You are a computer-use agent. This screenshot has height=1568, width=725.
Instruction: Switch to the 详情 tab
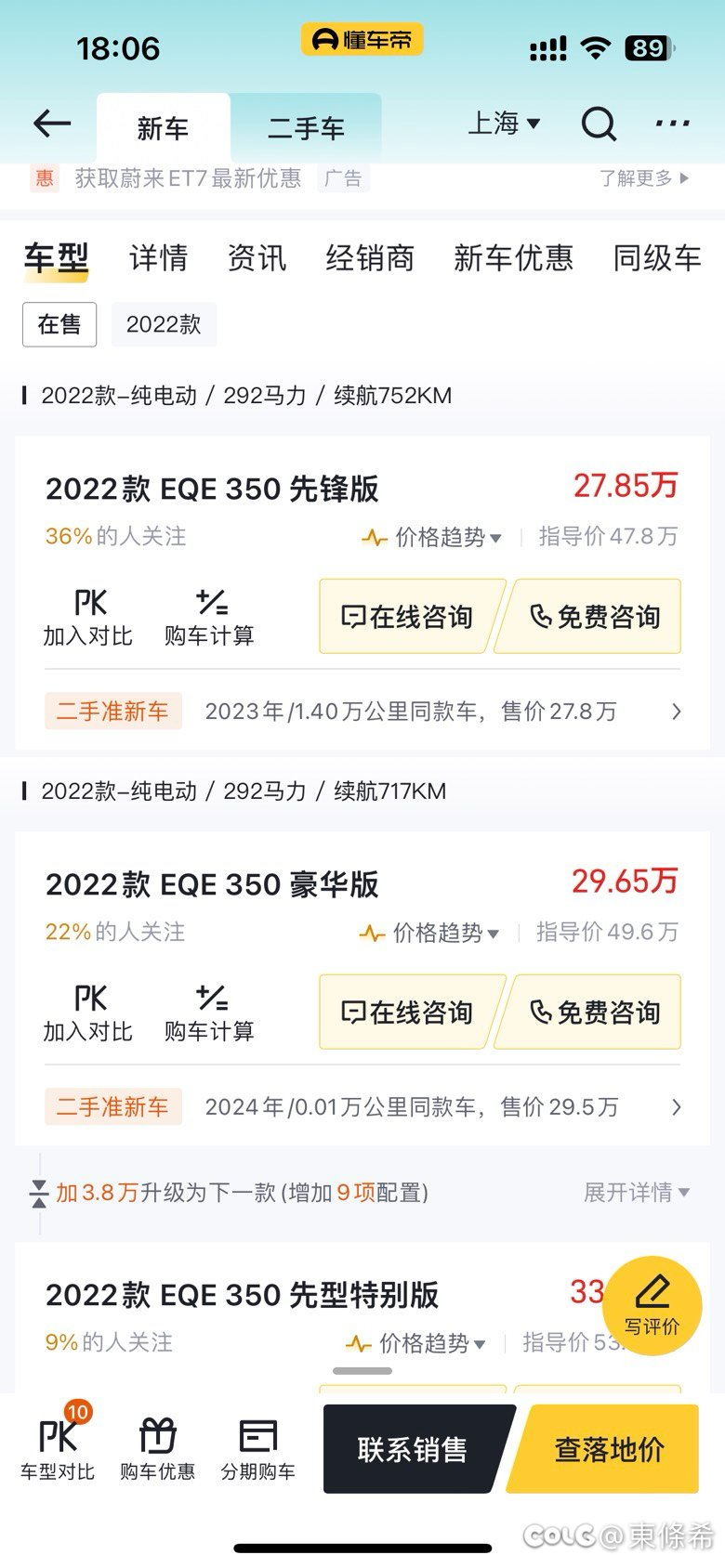click(x=158, y=258)
